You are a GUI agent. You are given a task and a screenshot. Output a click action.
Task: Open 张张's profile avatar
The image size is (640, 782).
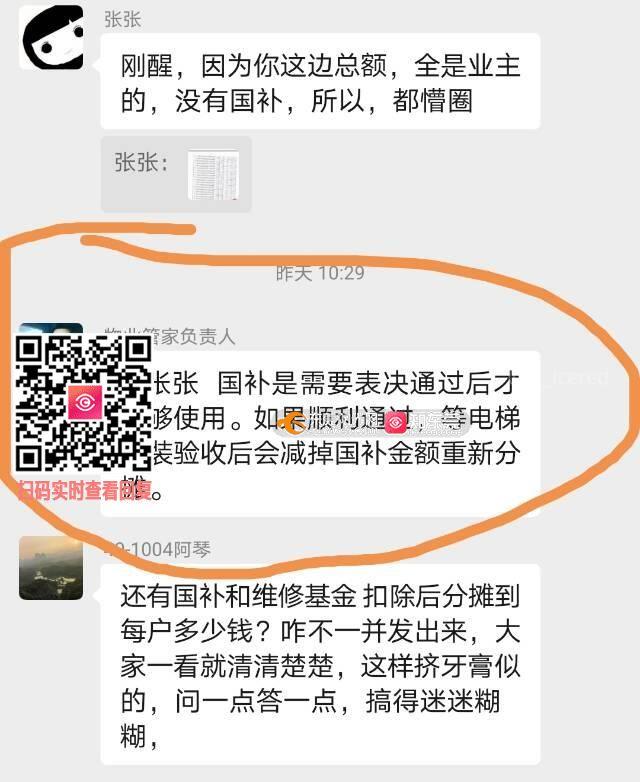pyautogui.click(x=51, y=37)
